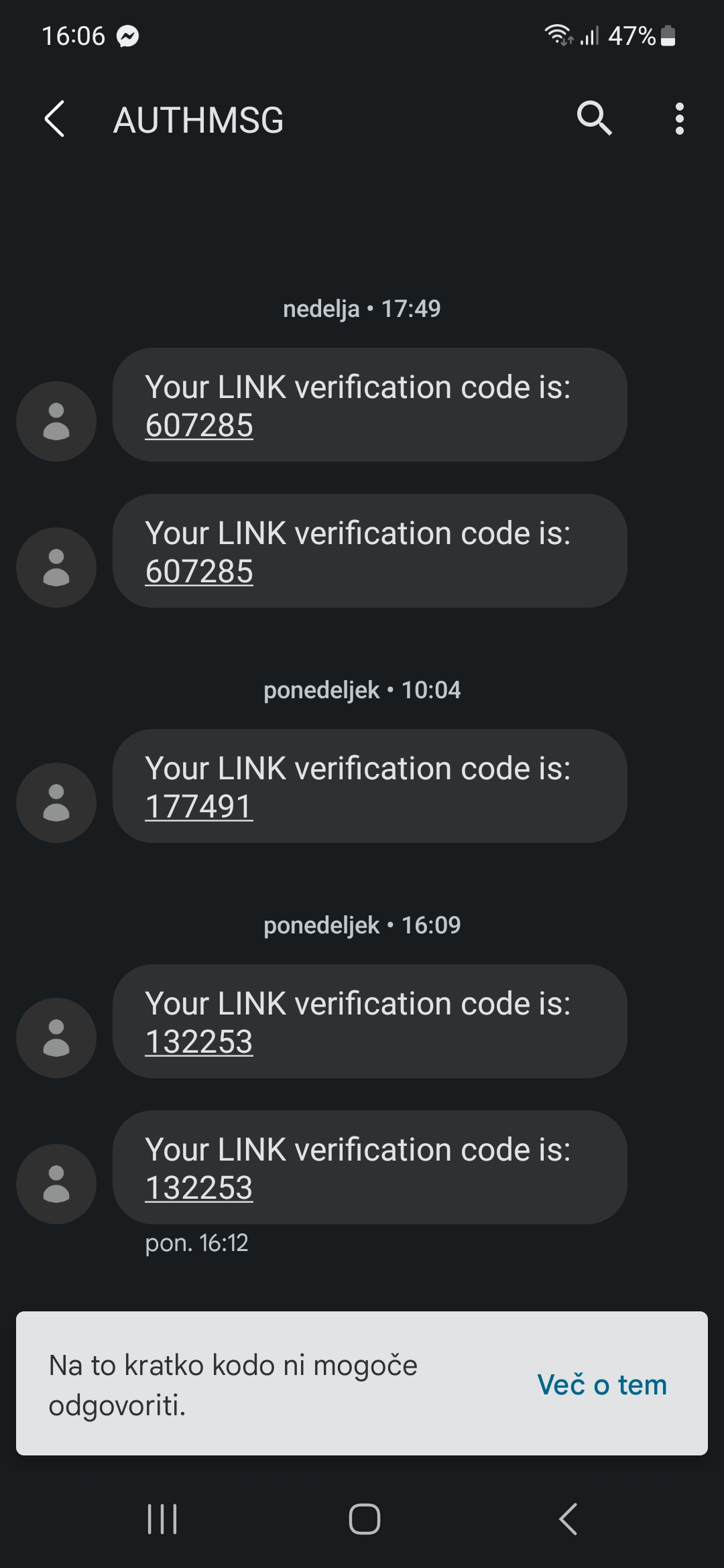Tap the contact avatar beside code 177491
Viewport: 724px width, 1568px height.
click(x=56, y=803)
